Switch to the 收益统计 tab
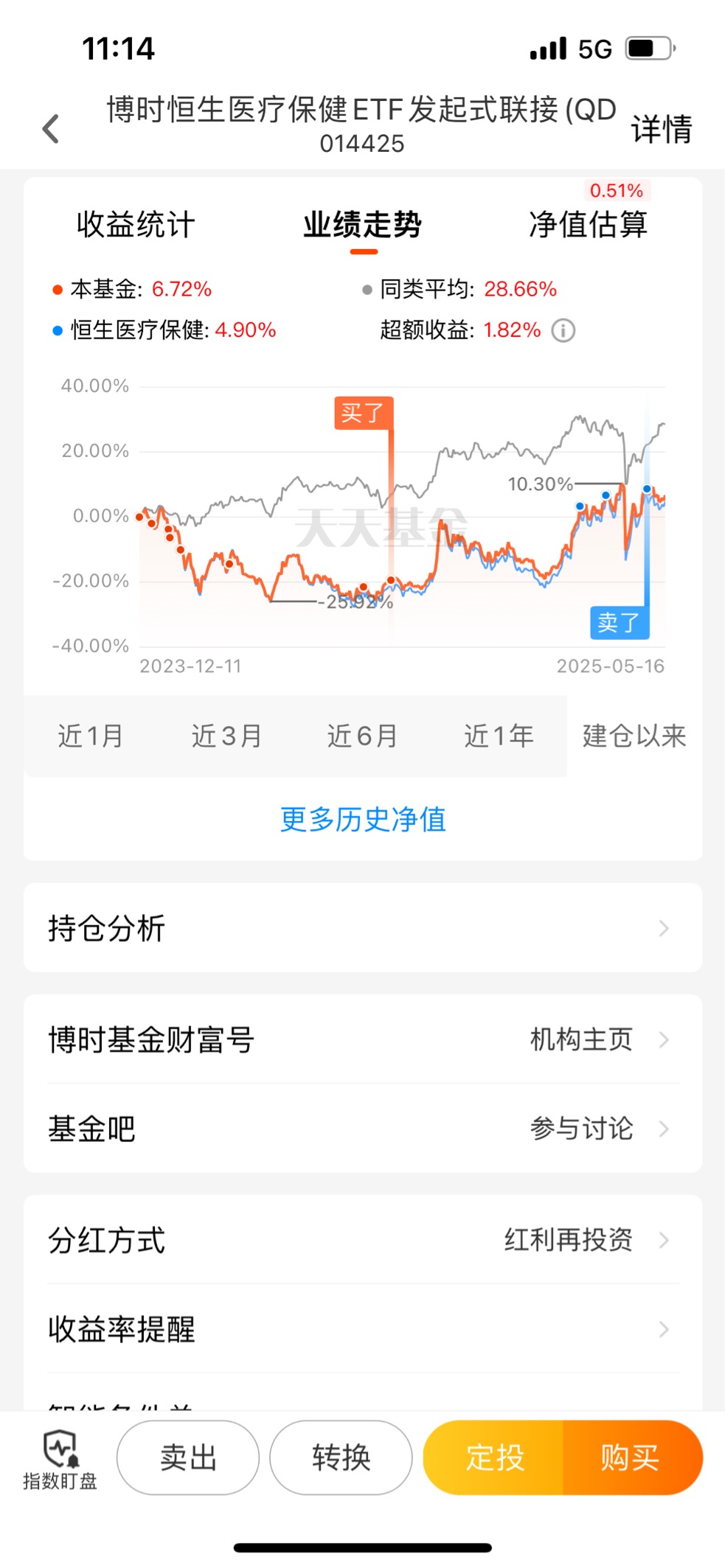This screenshot has width=725, height=1568. pyautogui.click(x=136, y=224)
